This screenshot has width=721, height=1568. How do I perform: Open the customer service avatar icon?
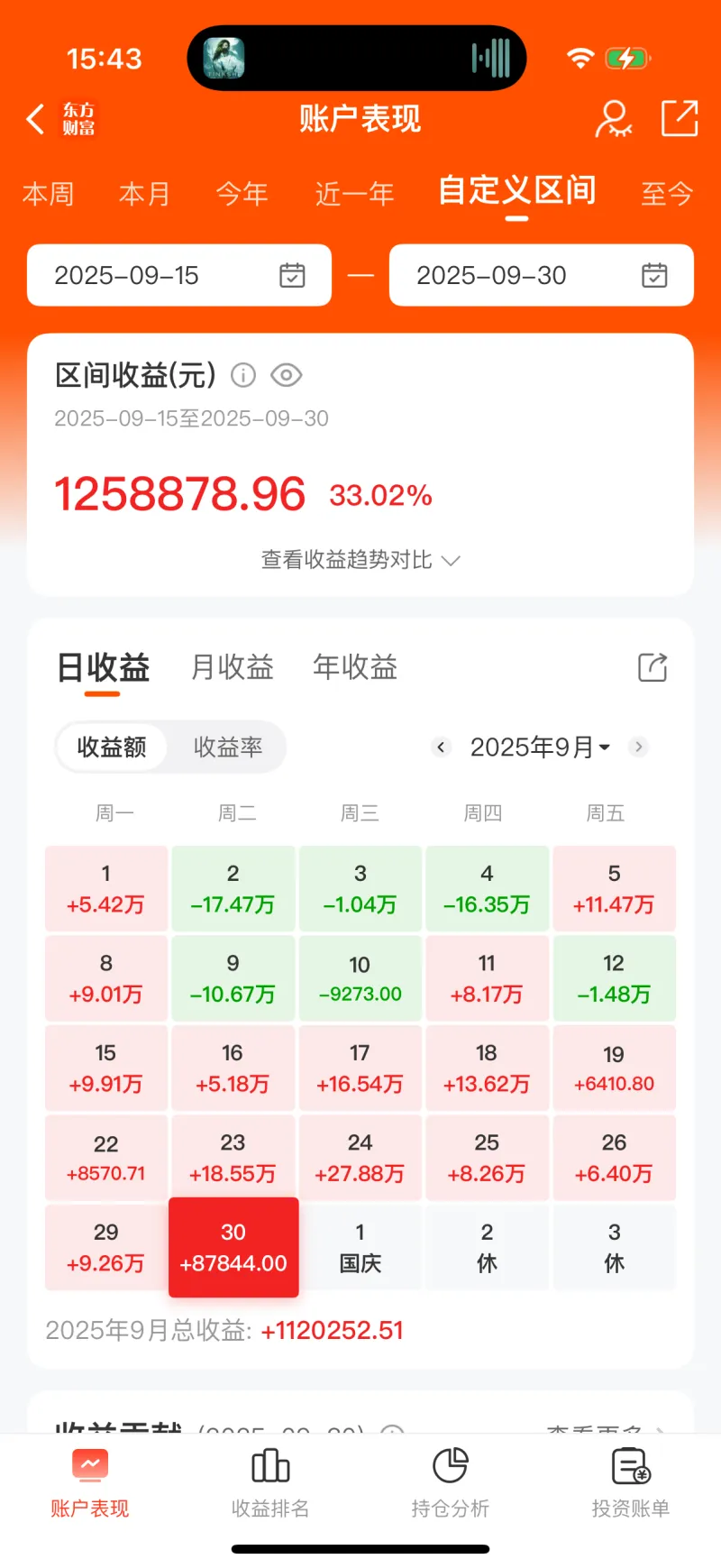[613, 119]
